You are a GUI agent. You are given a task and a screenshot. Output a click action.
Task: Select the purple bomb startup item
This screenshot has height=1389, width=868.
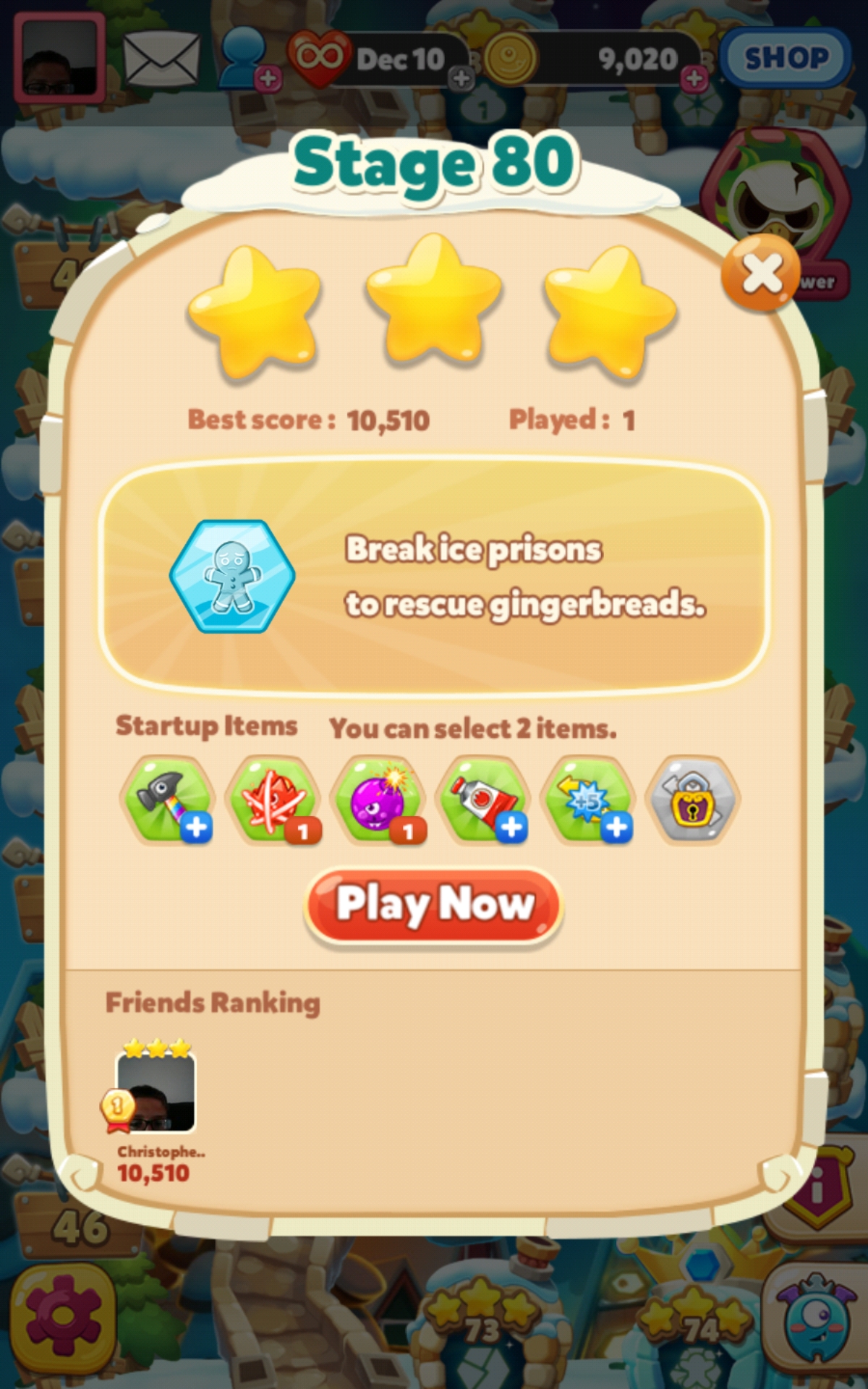(x=378, y=799)
